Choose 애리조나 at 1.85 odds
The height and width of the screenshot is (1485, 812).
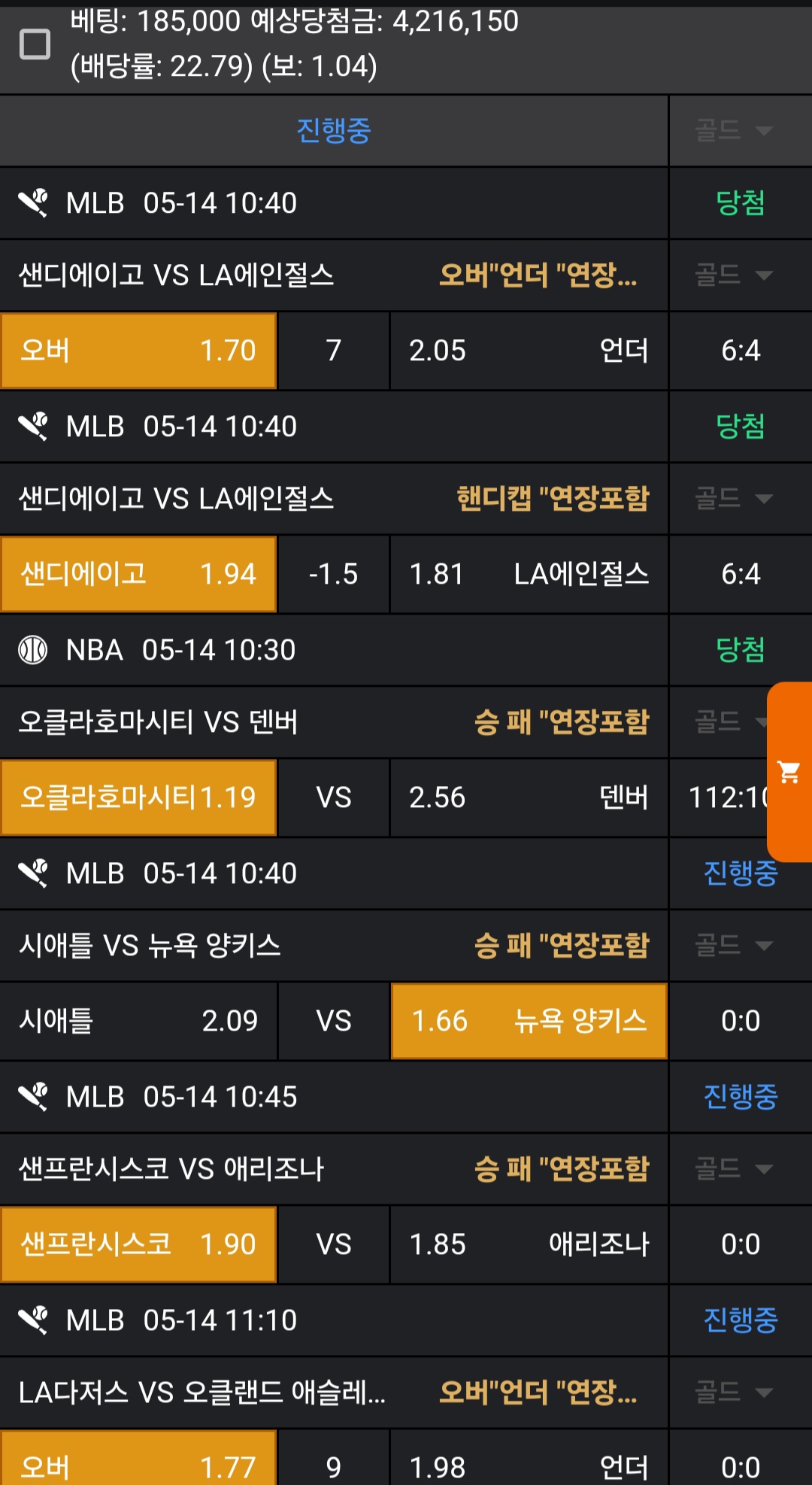pyautogui.click(x=529, y=1244)
